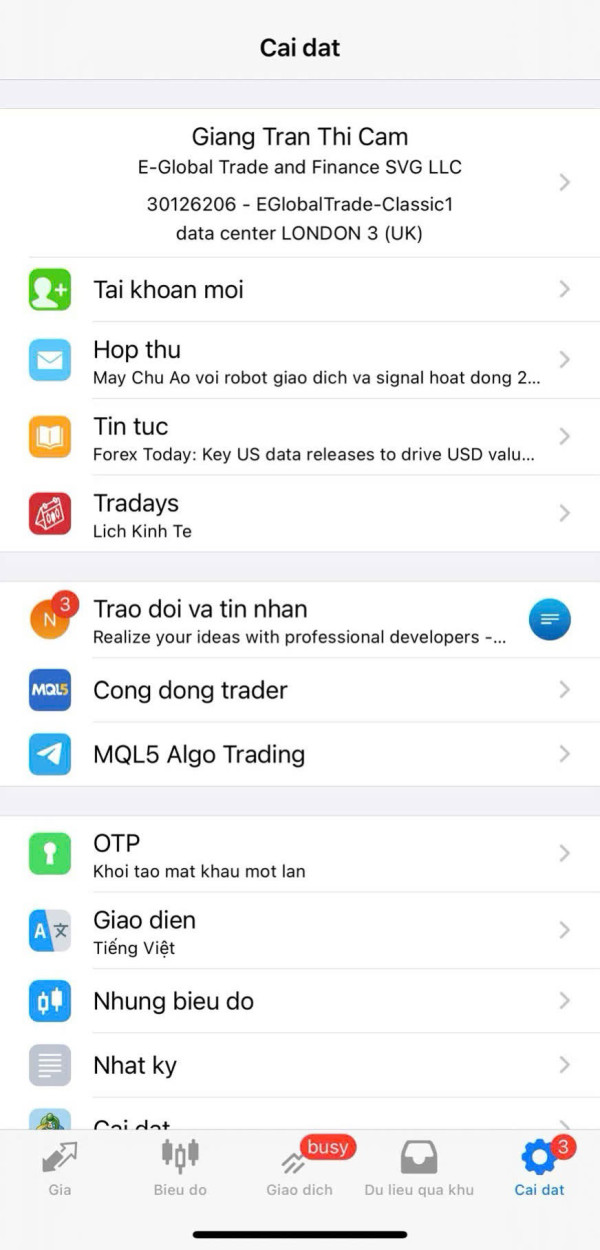Open MQL5 Algo Trading channel
The image size is (600, 1250).
(300, 754)
